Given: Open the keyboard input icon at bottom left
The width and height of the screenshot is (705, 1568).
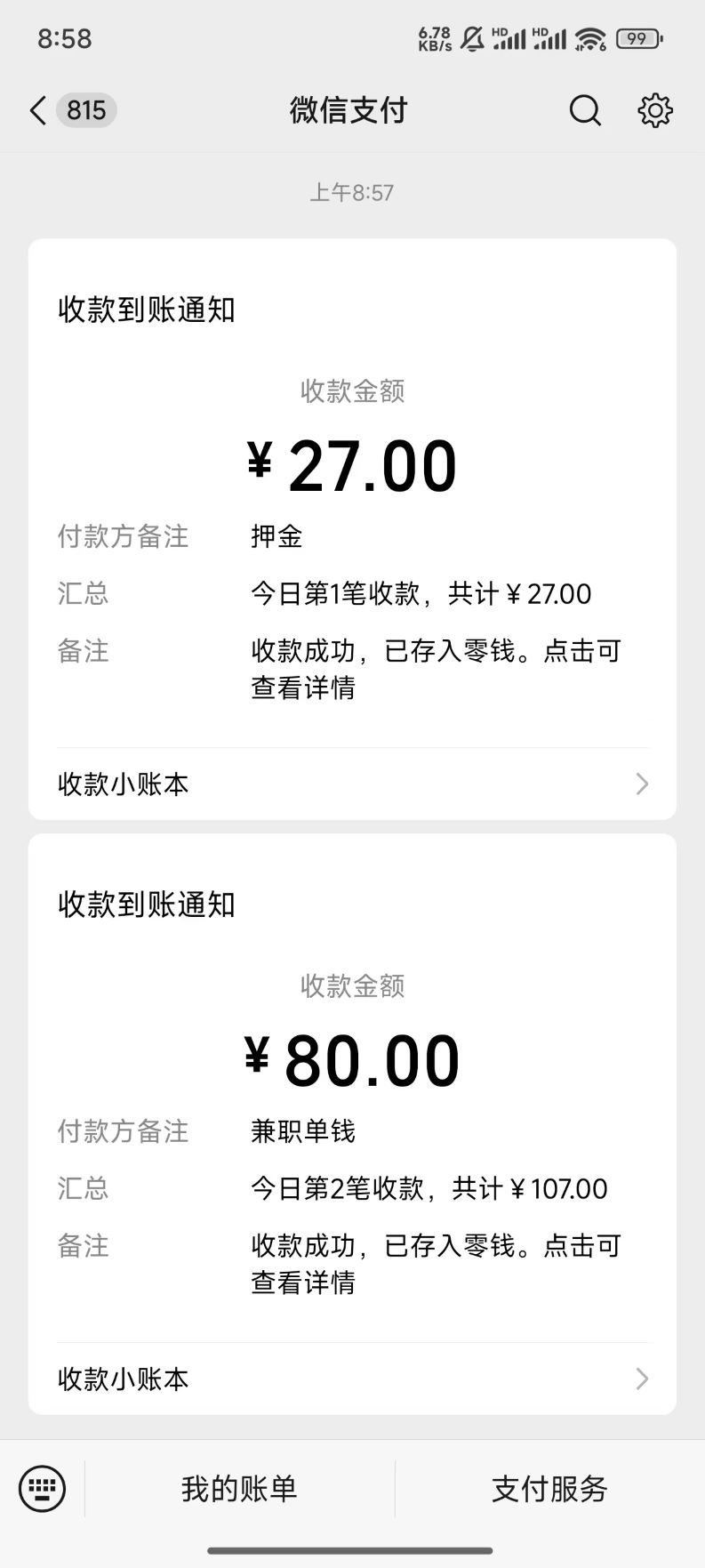Looking at the screenshot, I should coord(42,1489).
